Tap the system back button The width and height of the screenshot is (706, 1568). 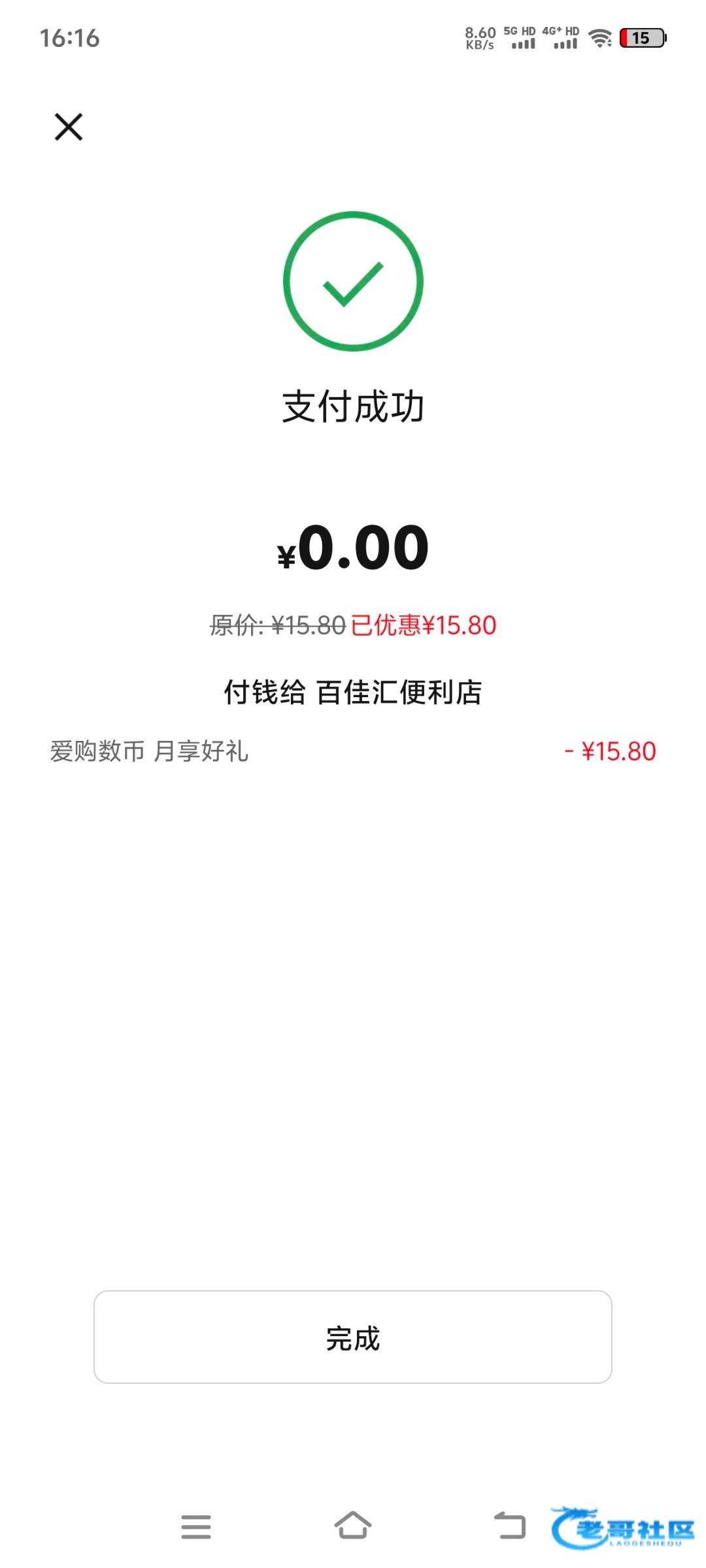(510, 1526)
